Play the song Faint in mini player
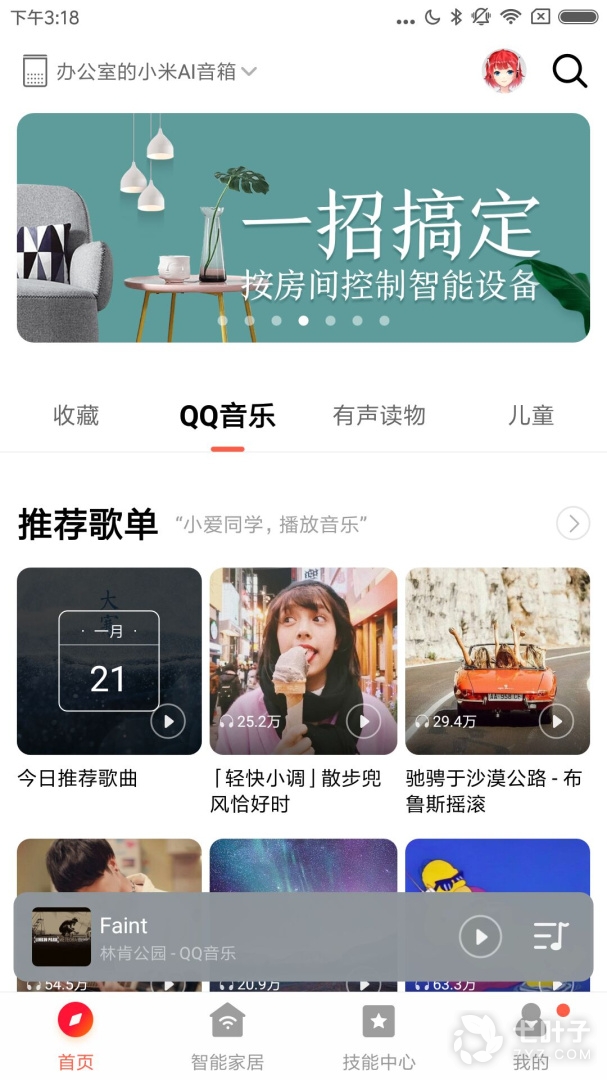The width and height of the screenshot is (607, 1080). tap(480, 937)
